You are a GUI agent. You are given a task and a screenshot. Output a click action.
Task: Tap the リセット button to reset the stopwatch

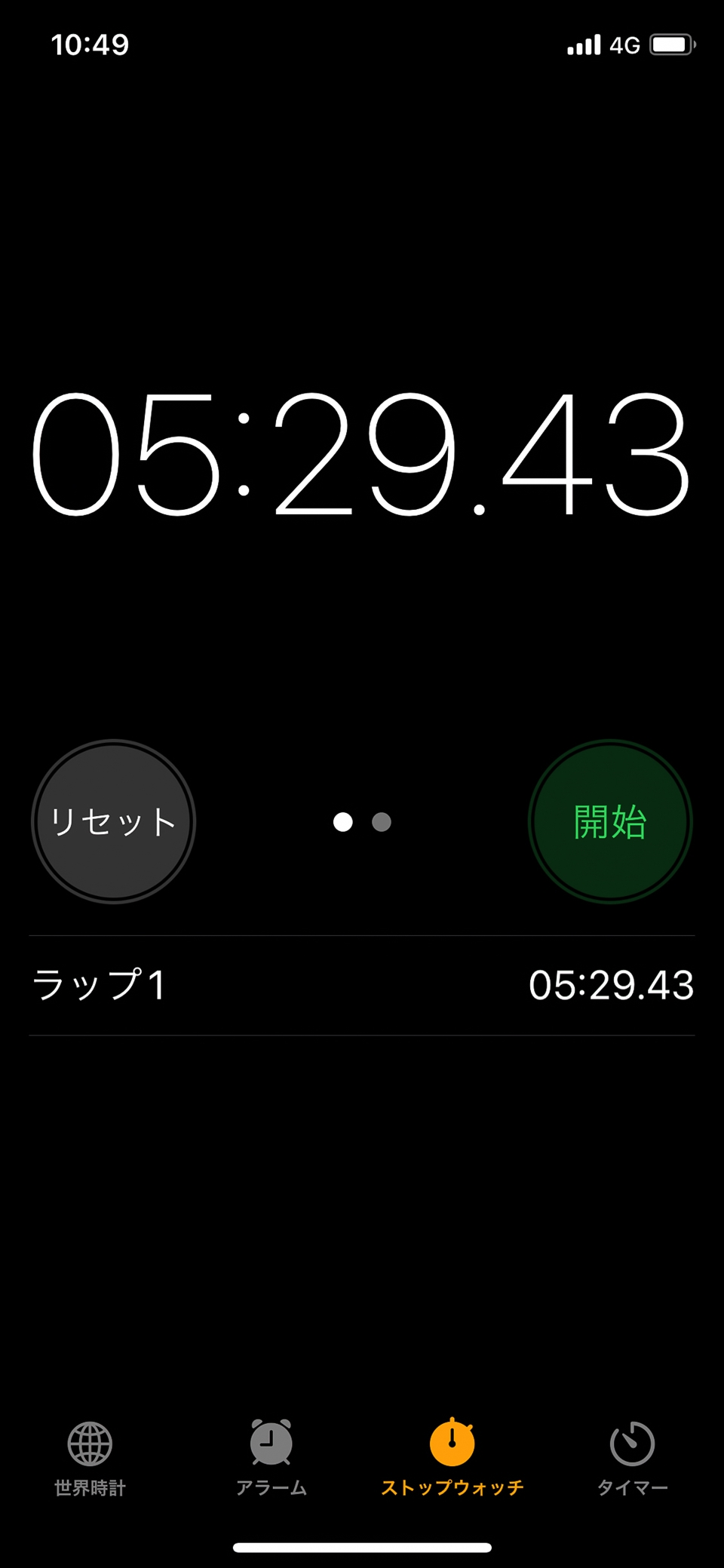[113, 821]
